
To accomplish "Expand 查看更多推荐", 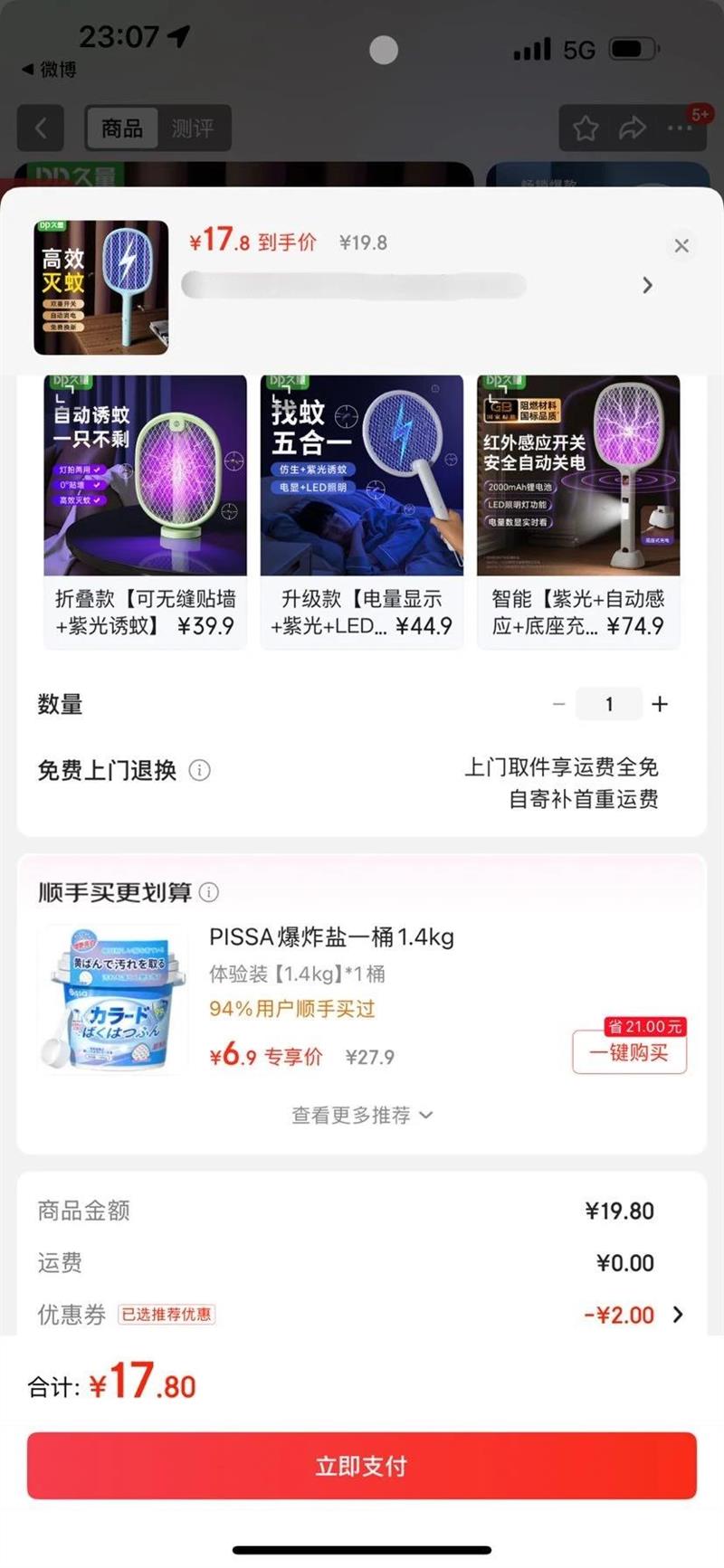I will [362, 1115].
